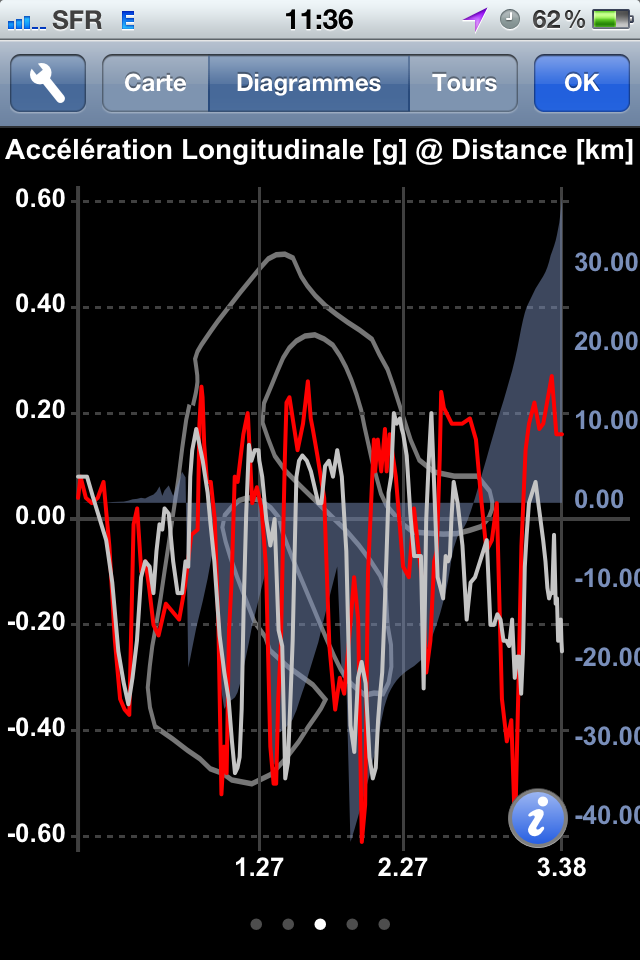Switch to the Carte tab
This screenshot has width=640, height=960.
tap(156, 83)
